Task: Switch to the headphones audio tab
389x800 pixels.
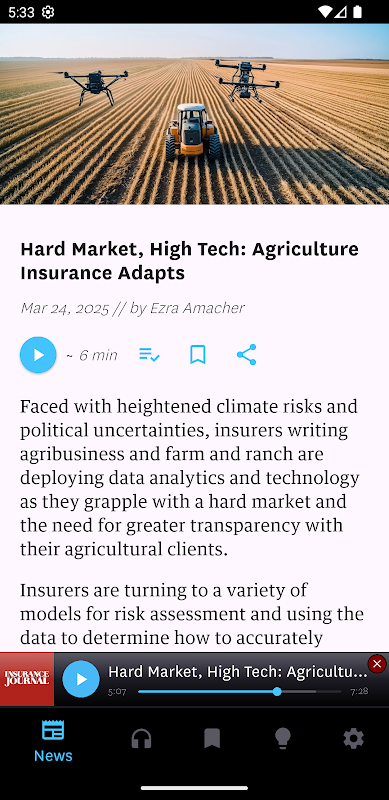Action: [141, 738]
